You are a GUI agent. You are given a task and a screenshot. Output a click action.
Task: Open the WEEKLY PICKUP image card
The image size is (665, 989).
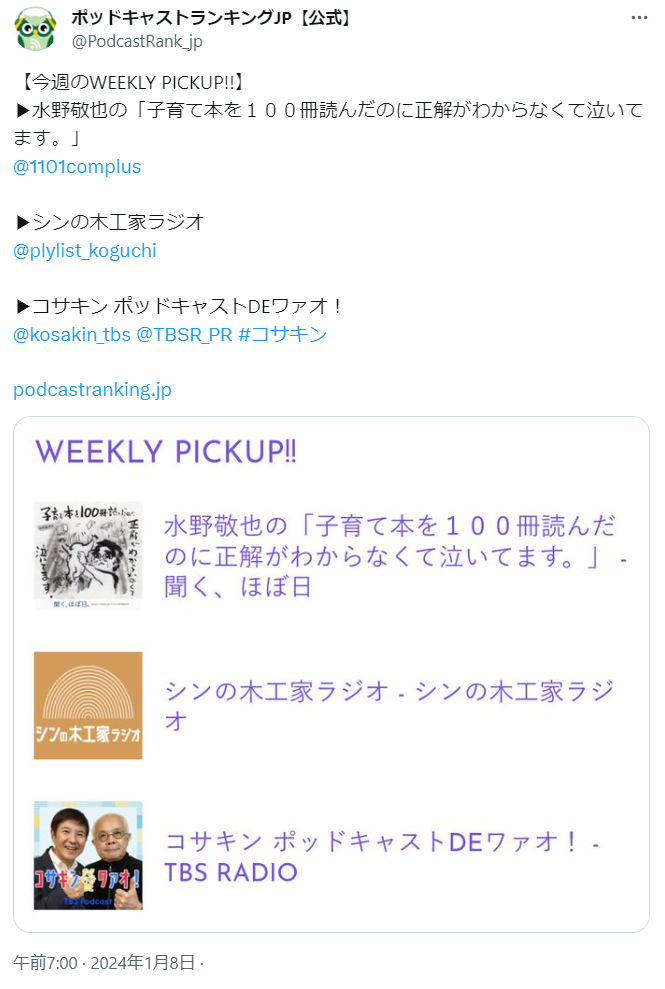tap(331, 674)
